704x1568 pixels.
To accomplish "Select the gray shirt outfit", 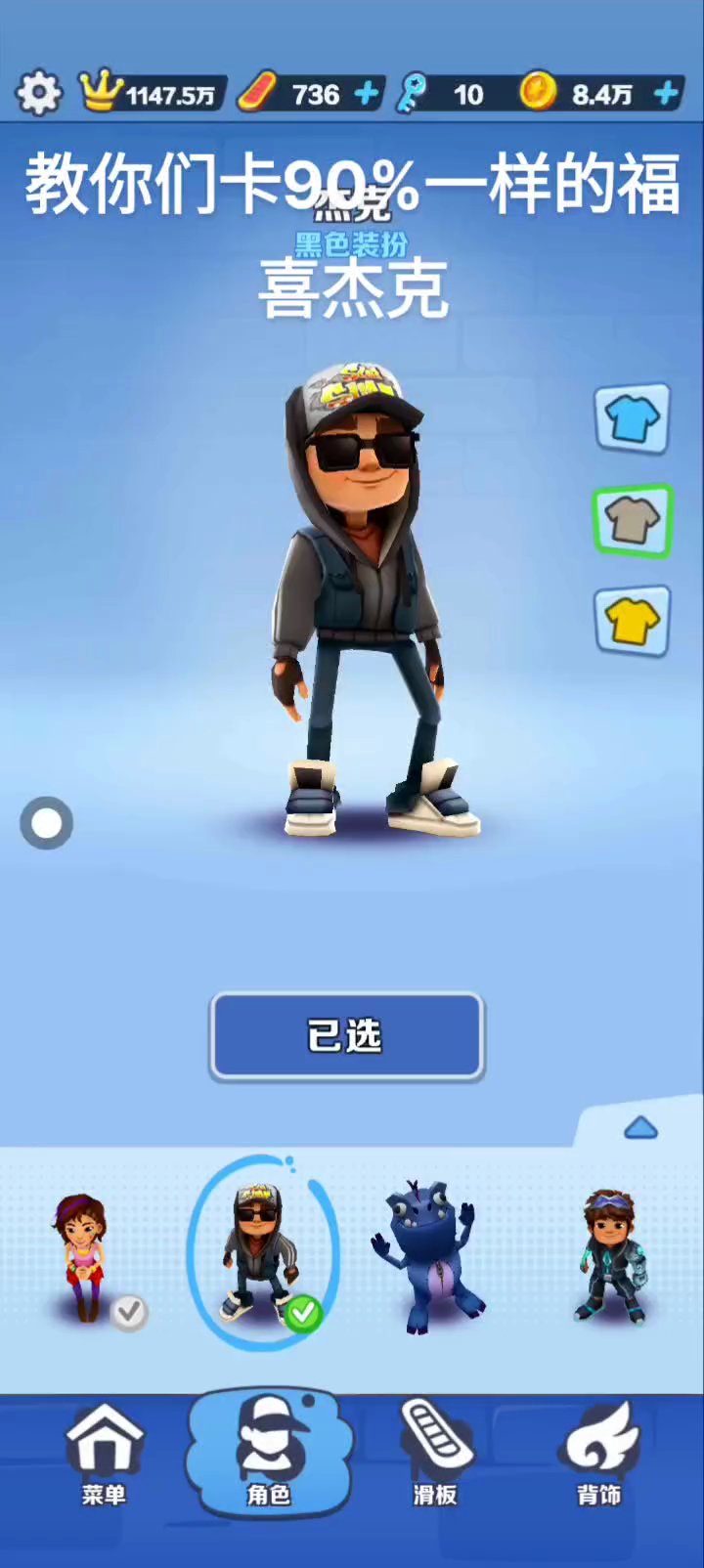I will [x=632, y=520].
